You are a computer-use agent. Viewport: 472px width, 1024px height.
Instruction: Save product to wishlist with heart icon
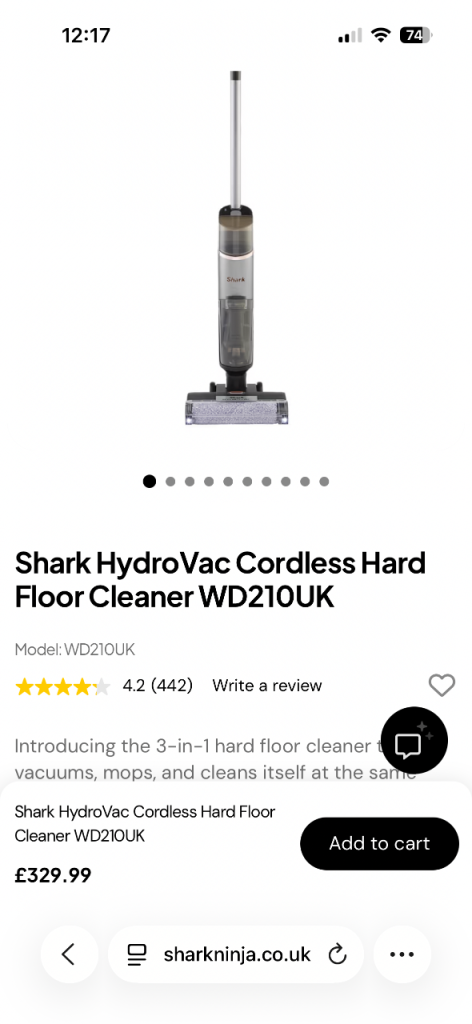tap(442, 685)
